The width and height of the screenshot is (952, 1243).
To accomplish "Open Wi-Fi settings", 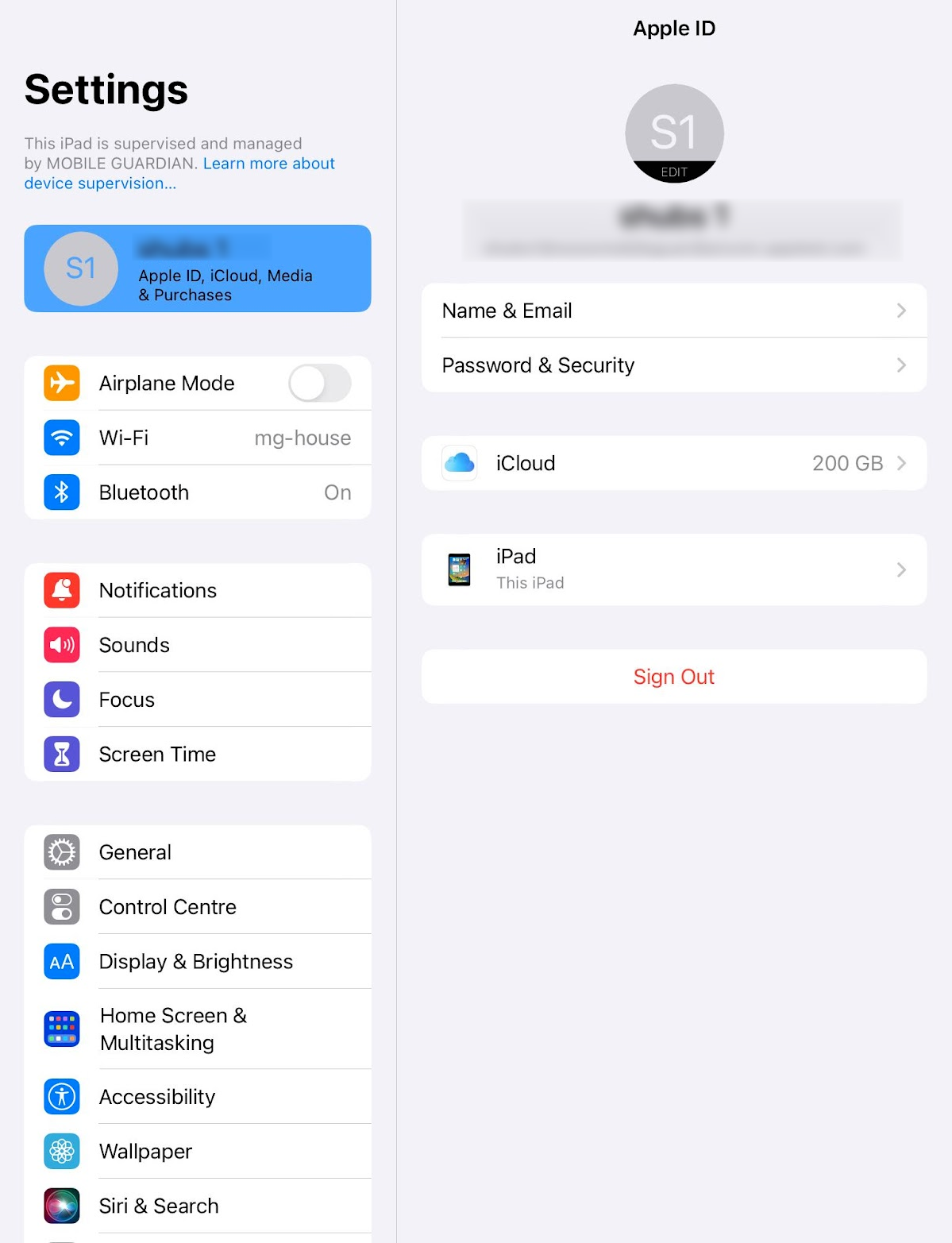I will (197, 438).
